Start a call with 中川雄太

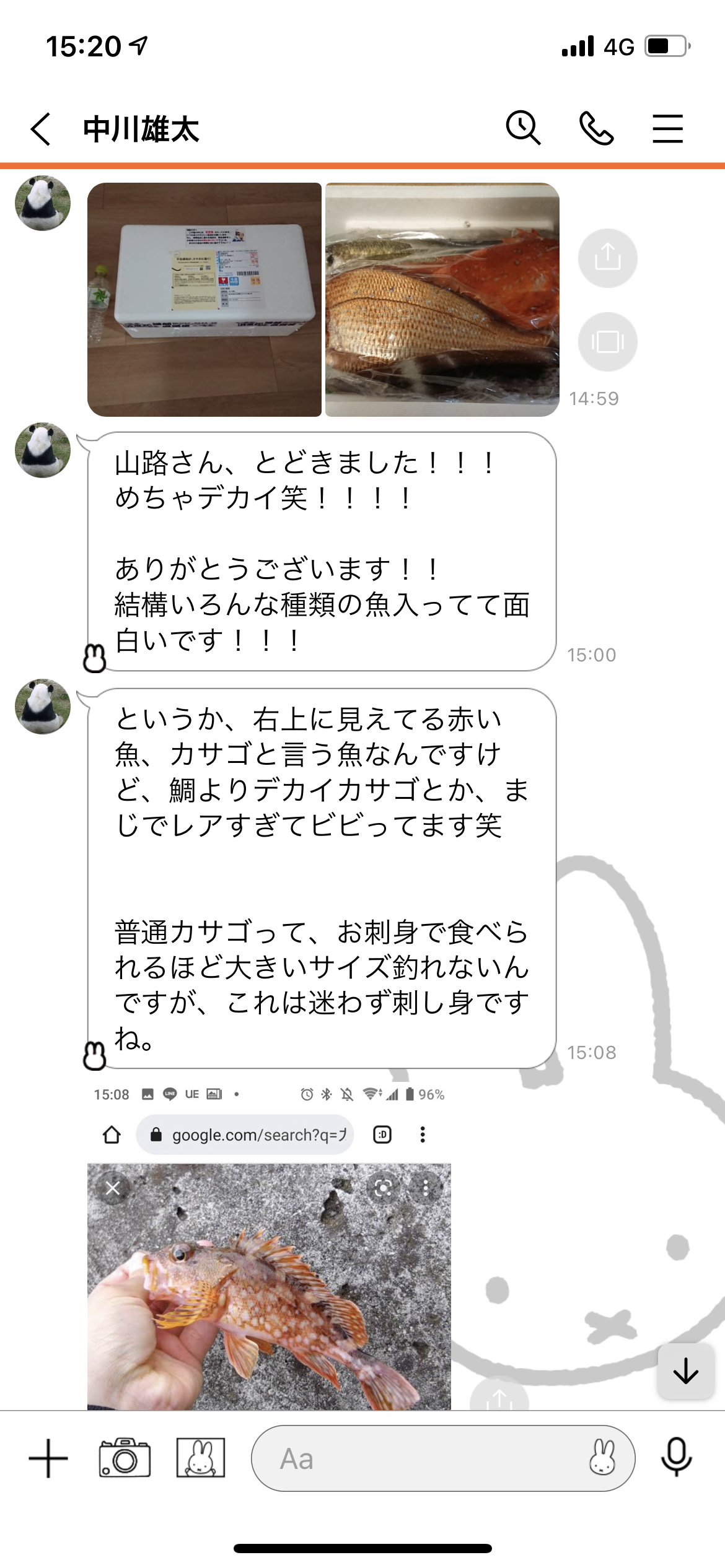pos(596,128)
